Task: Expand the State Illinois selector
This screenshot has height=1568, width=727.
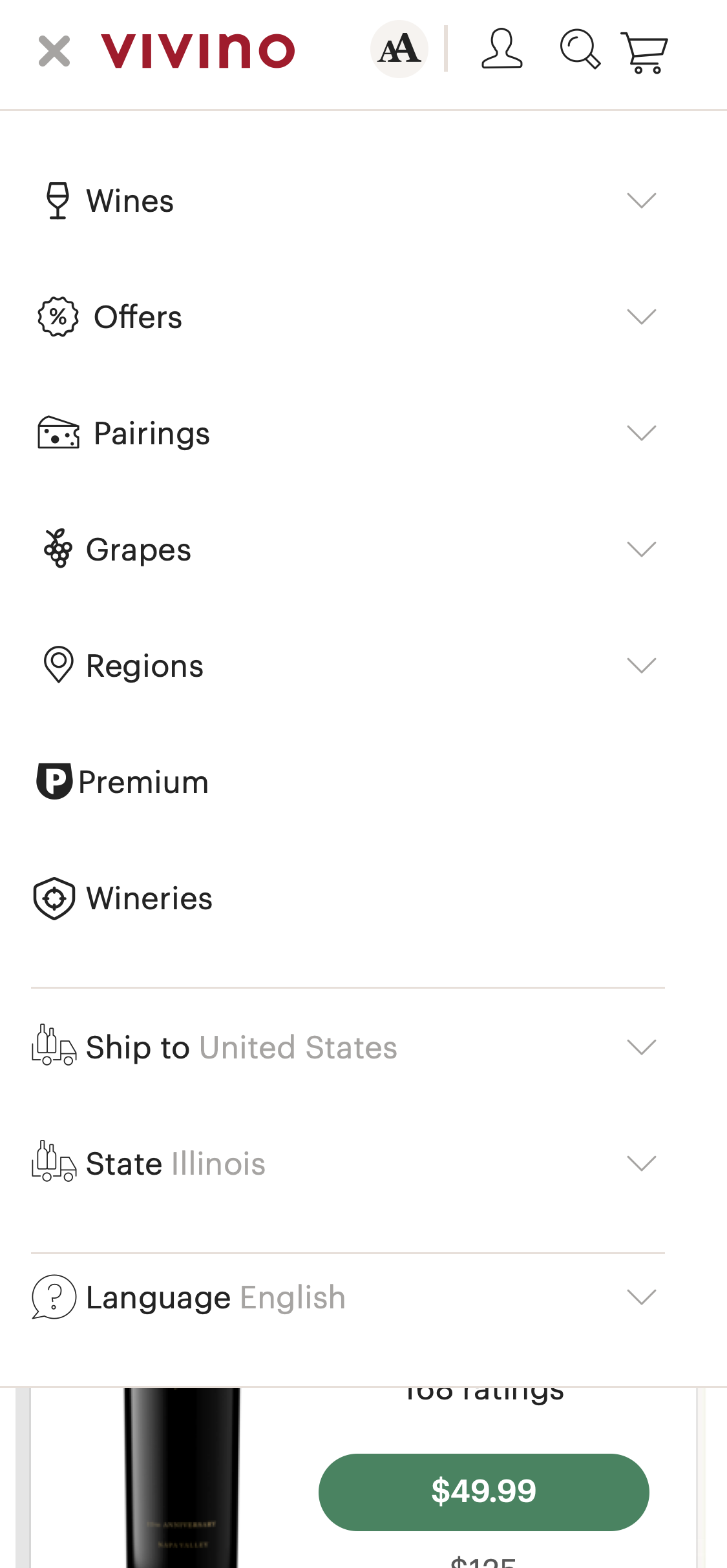Action: tap(642, 1163)
